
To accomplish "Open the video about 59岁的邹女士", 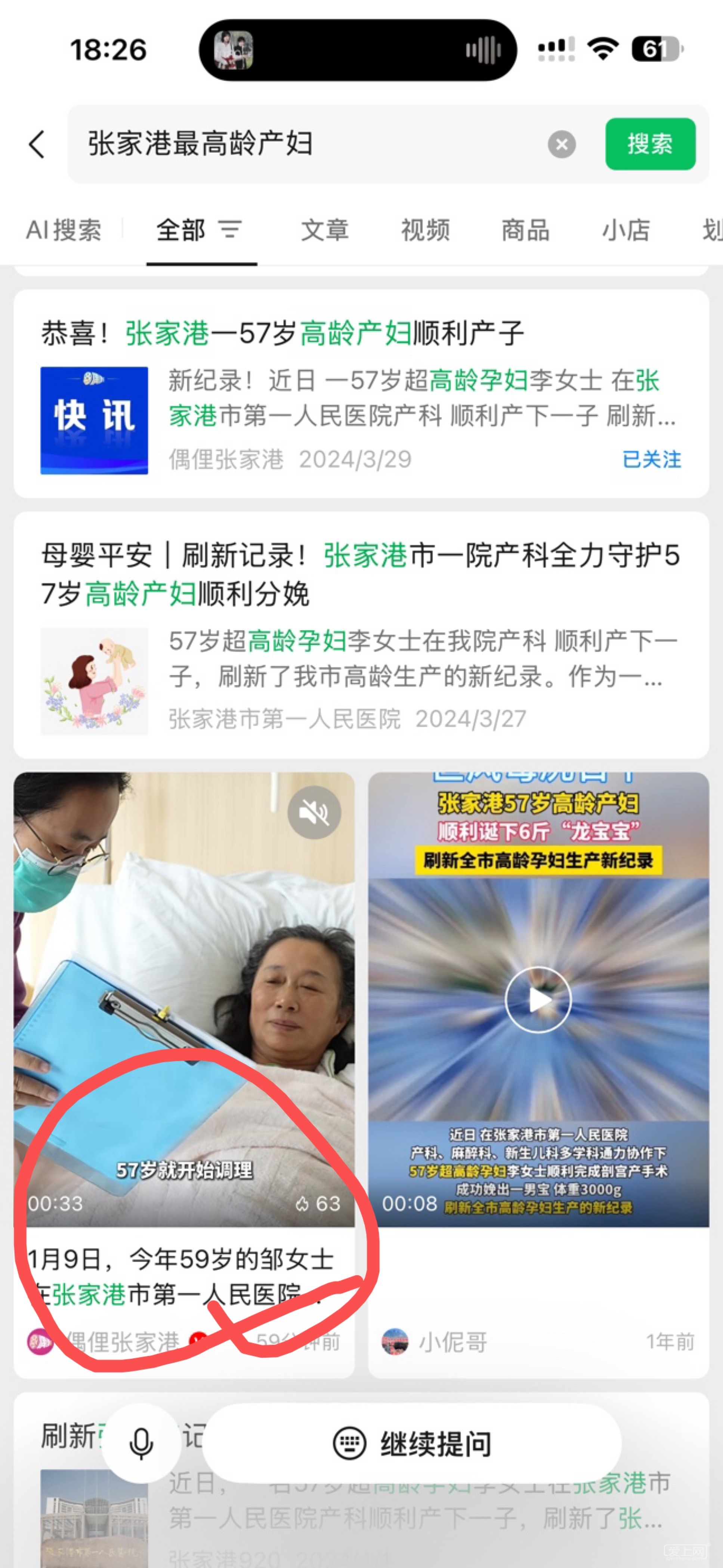I will coord(184,1035).
